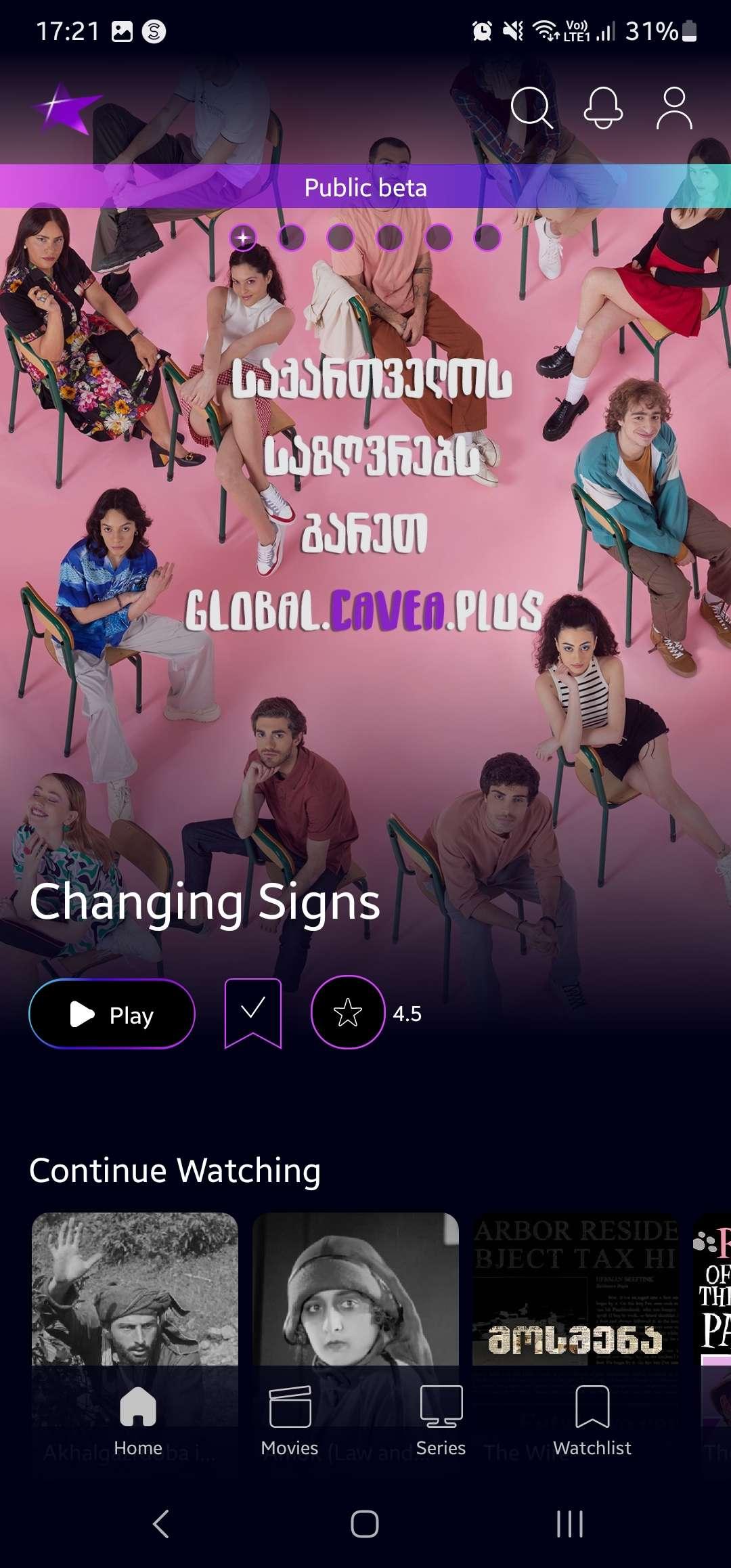Resume the film showing the woman in a headscarf

click(x=355, y=1320)
